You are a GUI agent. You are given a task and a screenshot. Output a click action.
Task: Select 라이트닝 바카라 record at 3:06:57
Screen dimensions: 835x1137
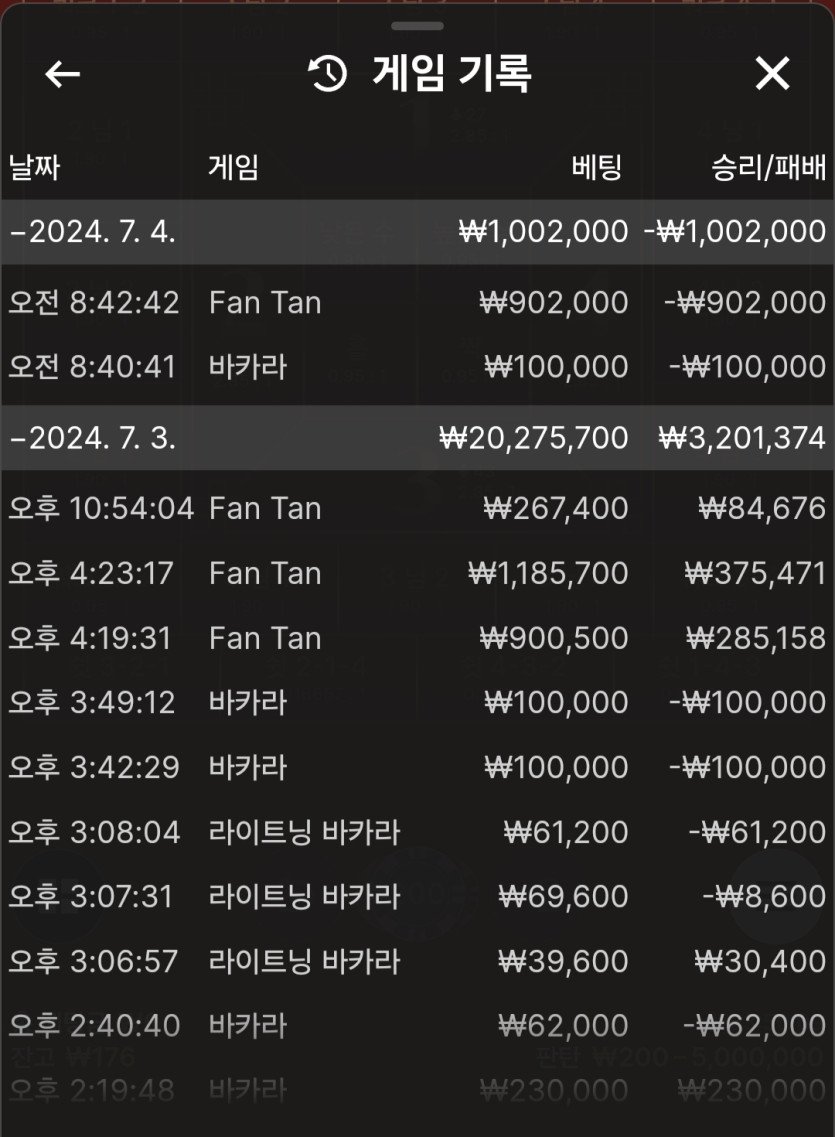click(417, 961)
